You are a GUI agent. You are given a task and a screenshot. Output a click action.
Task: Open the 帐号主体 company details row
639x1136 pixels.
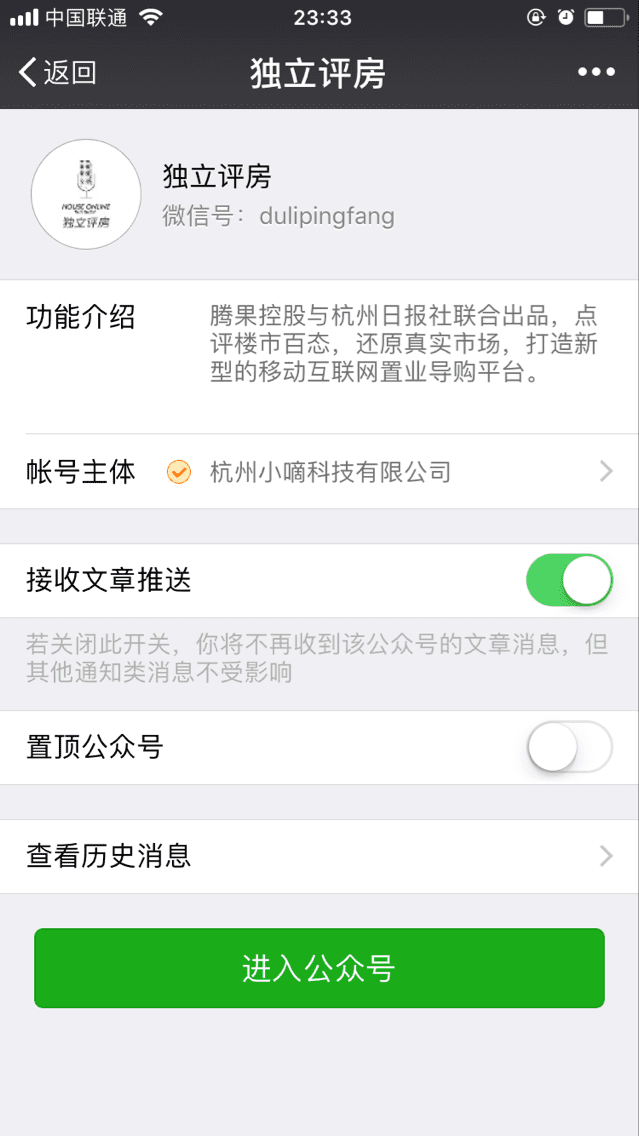[320, 472]
